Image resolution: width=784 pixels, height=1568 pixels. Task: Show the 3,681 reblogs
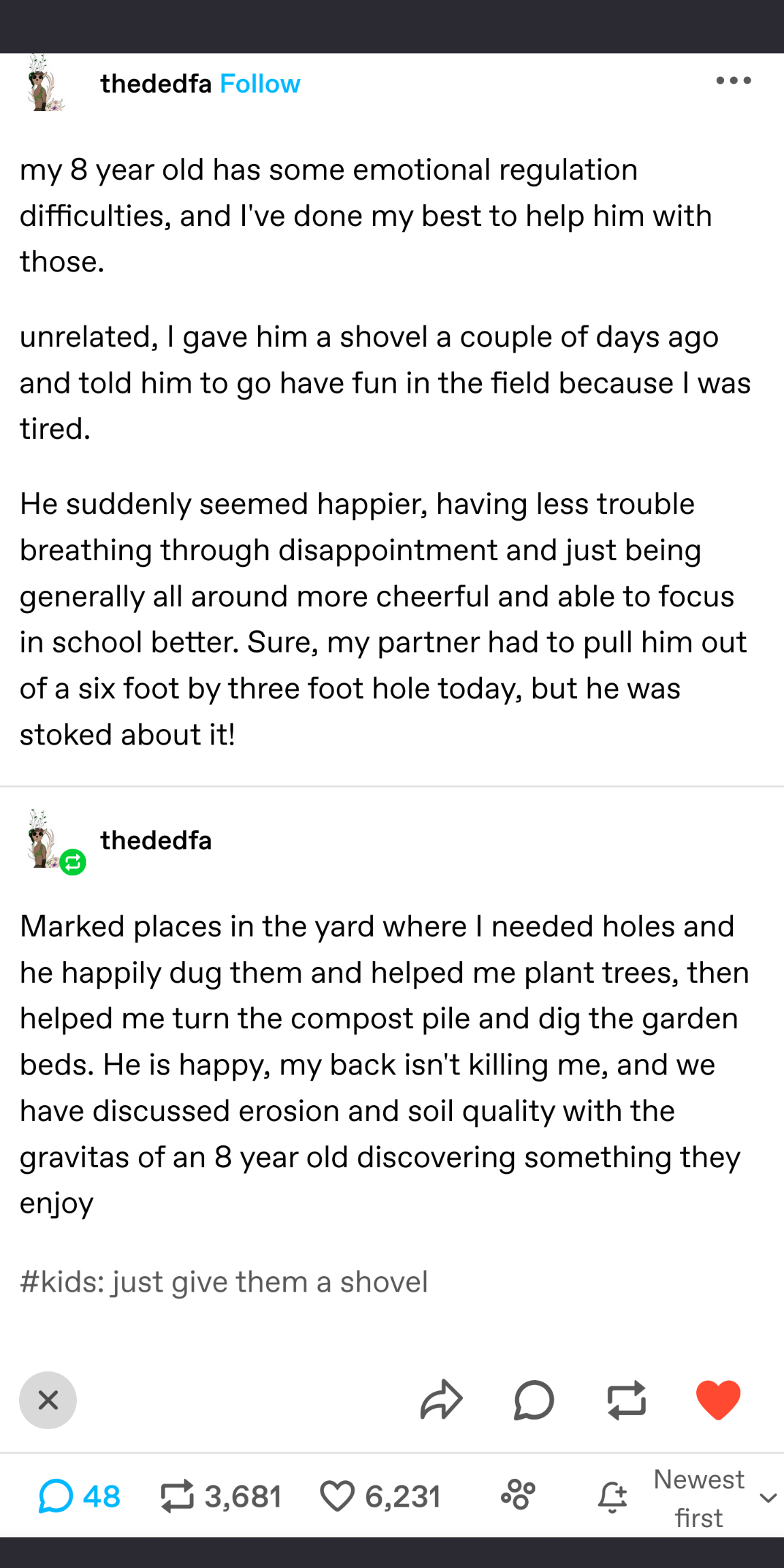tap(221, 1497)
